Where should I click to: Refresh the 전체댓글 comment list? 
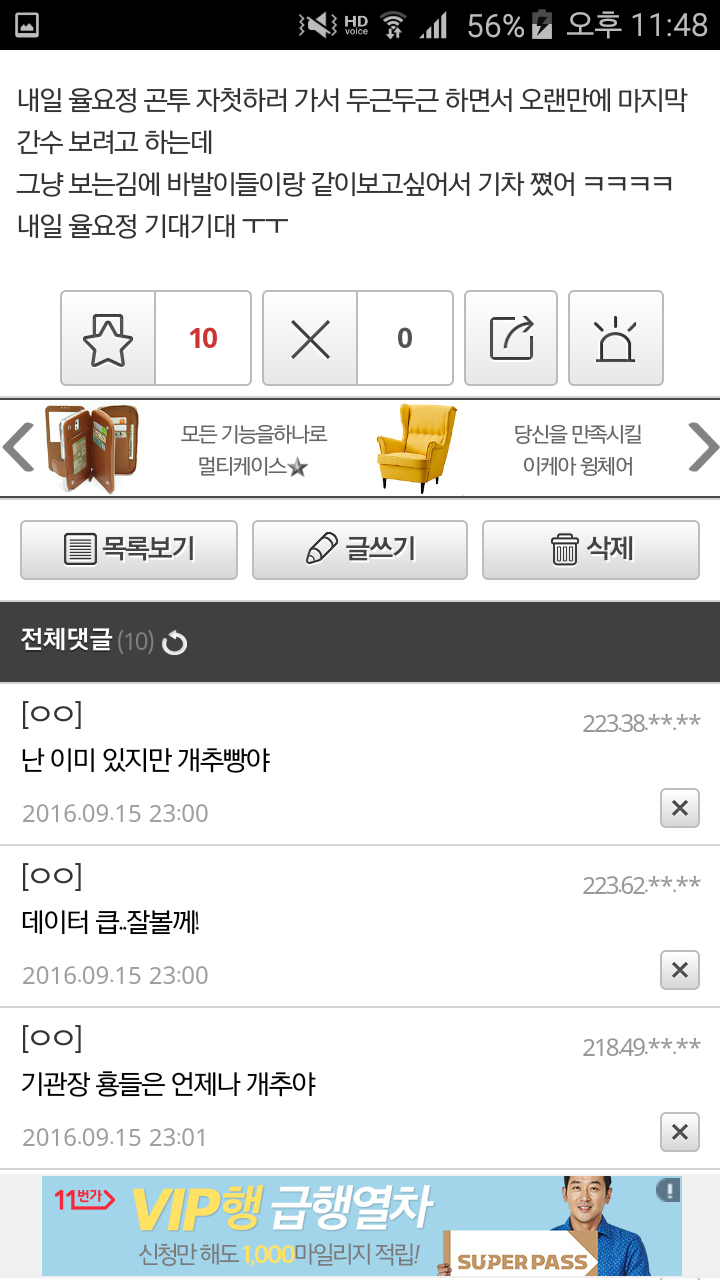click(175, 643)
